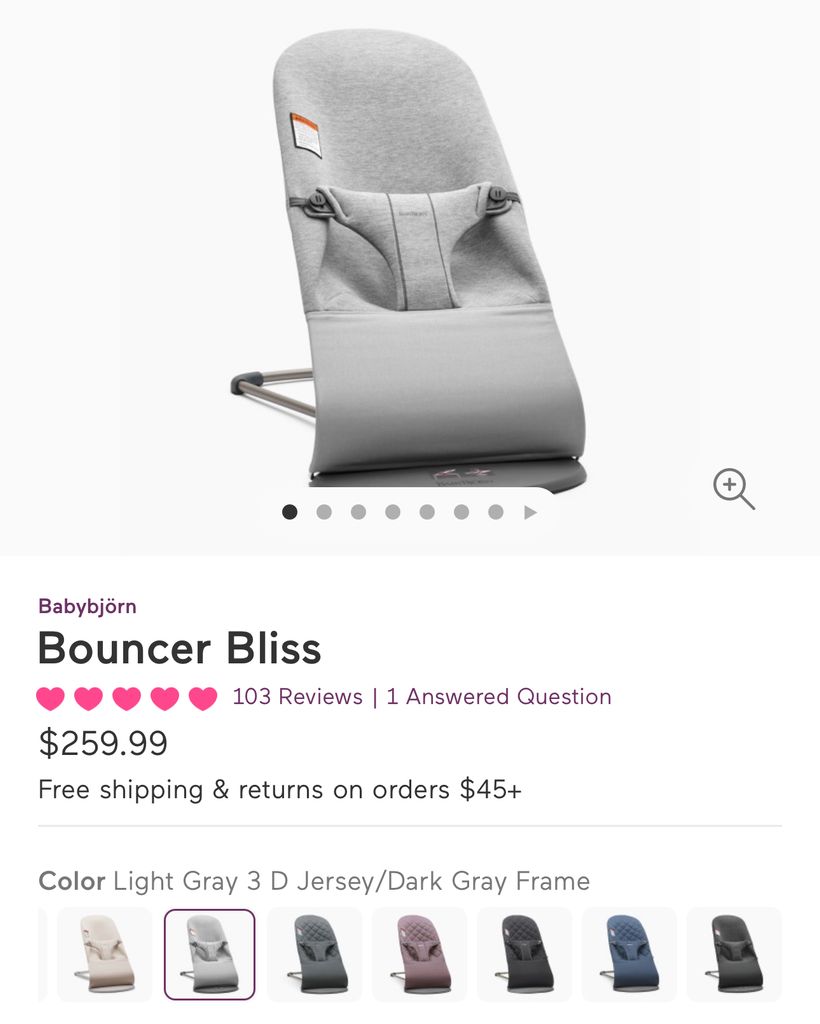The width and height of the screenshot is (820, 1024).
Task: Click the first pink heart rating icon
Action: 50,697
